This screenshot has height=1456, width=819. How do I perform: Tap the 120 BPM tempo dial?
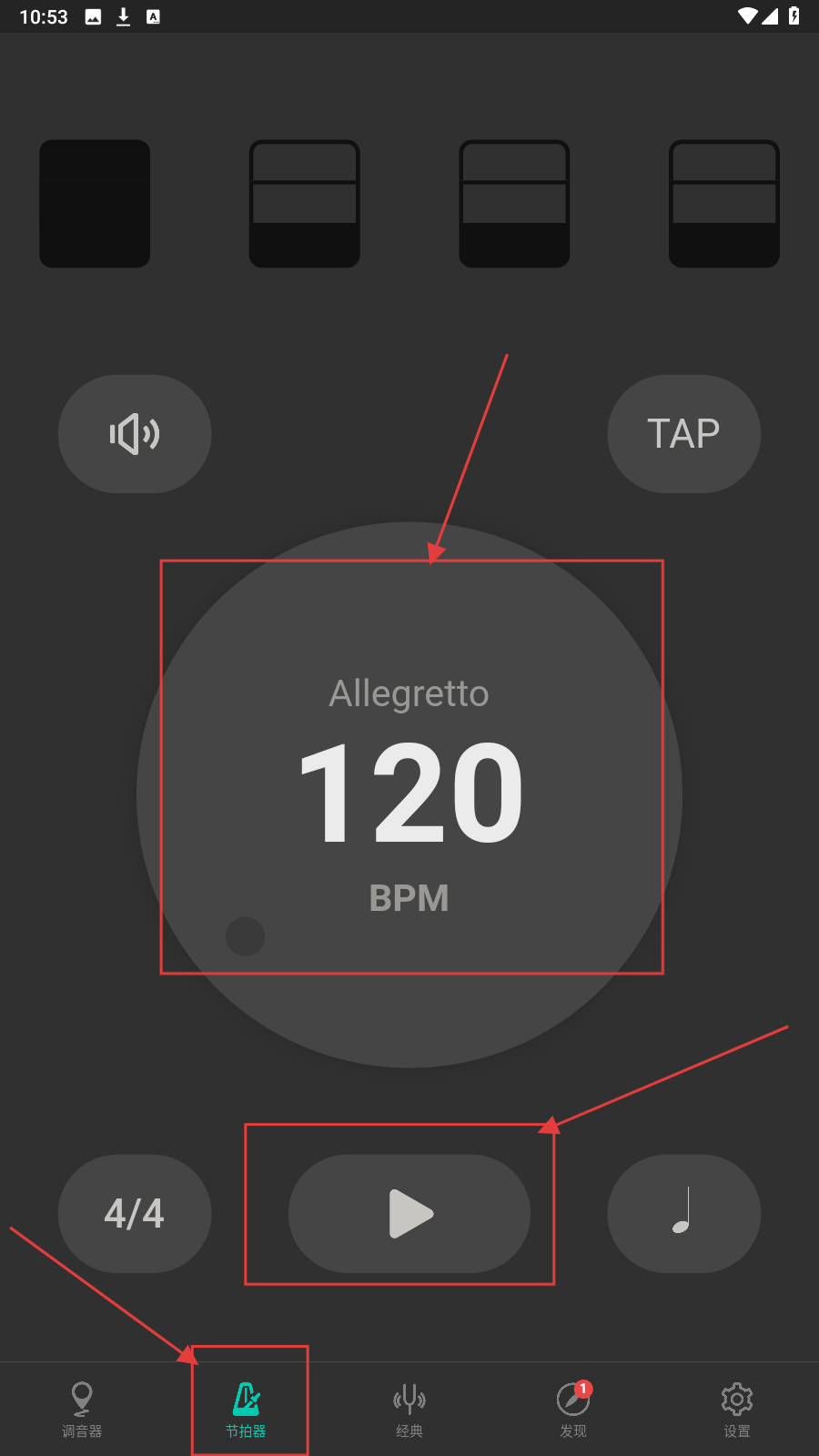(409, 794)
